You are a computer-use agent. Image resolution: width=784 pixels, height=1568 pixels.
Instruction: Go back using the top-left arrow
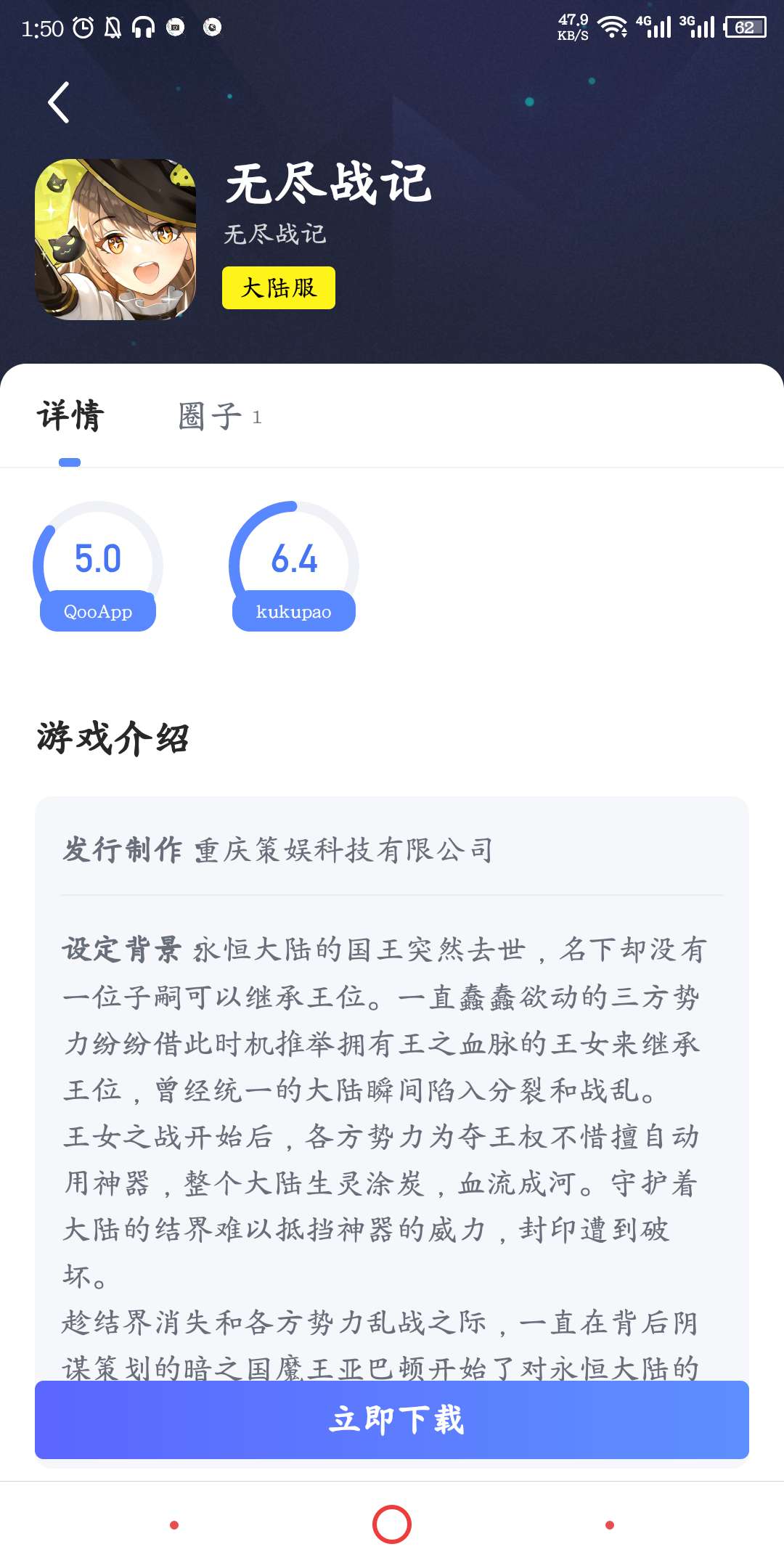pos(58,102)
